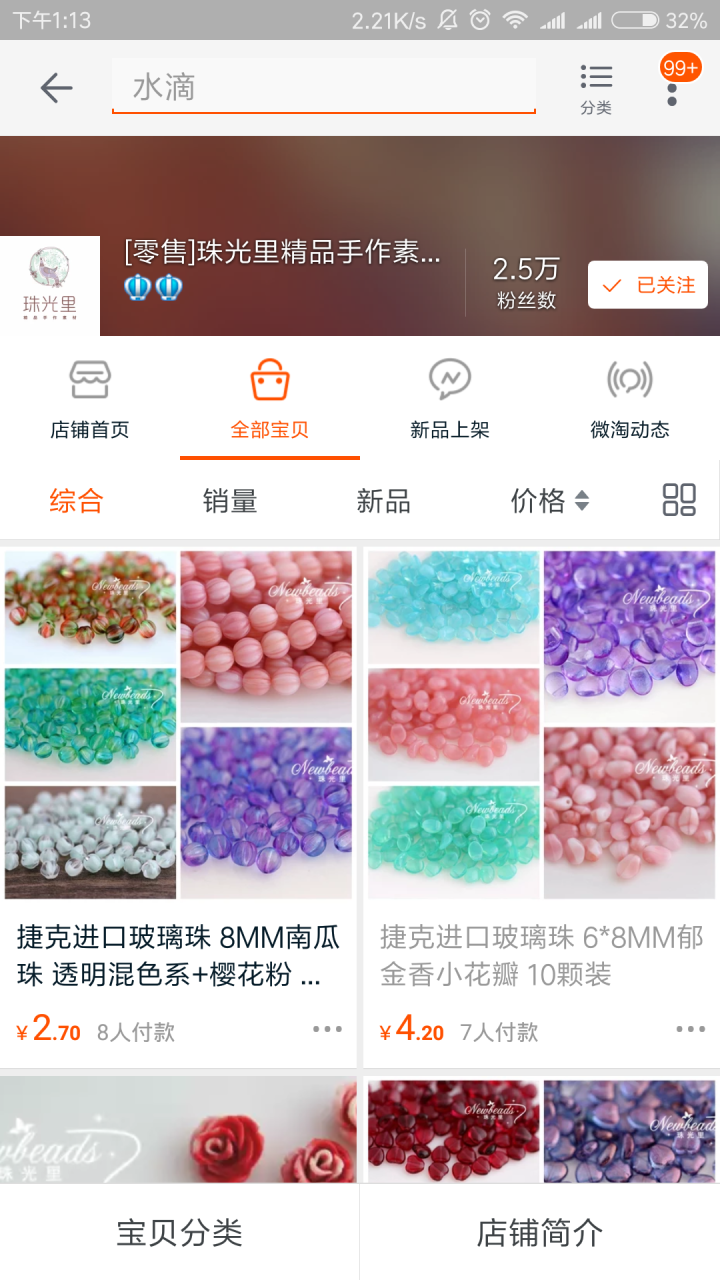Sort items by 综合

coord(77,500)
